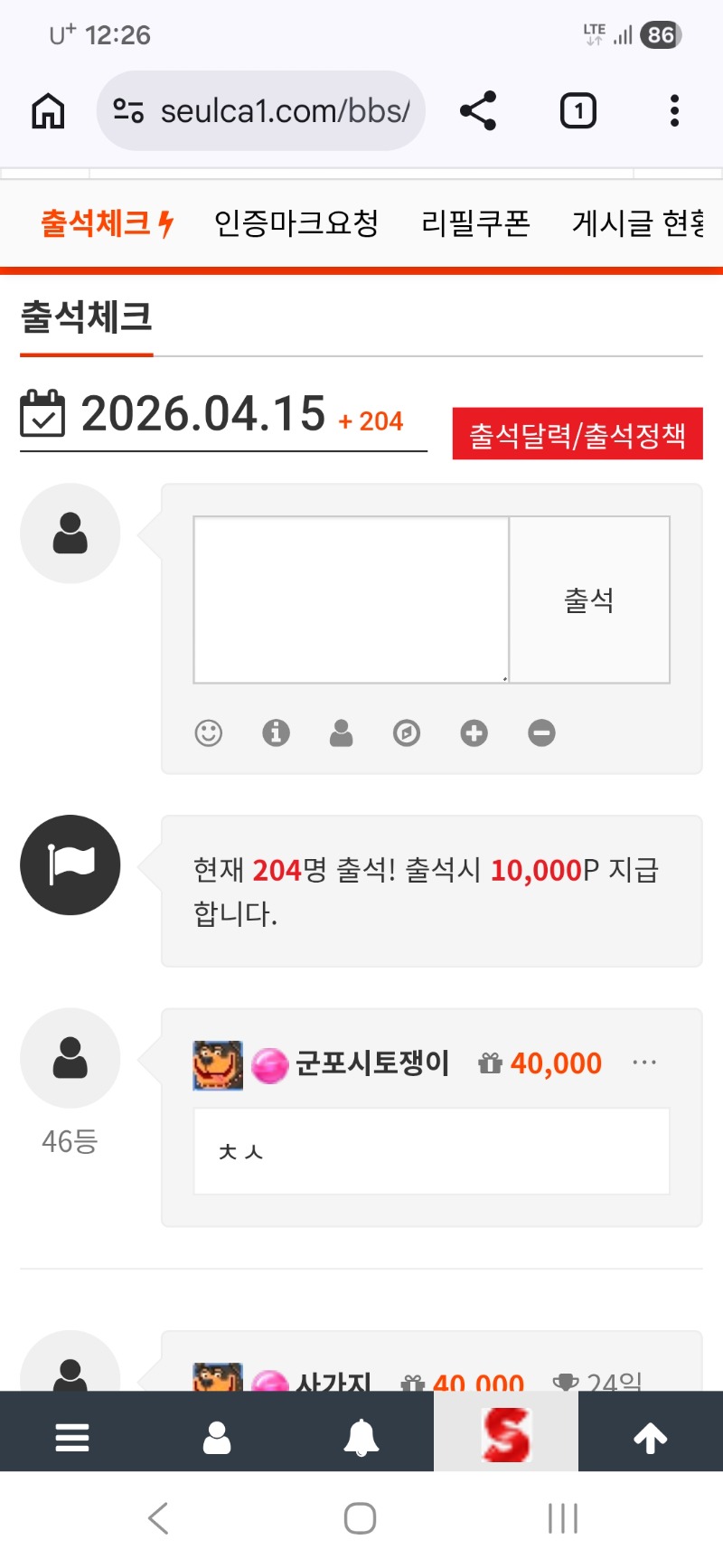Image resolution: width=723 pixels, height=1568 pixels.
Task: Tap the minus icon under the comment box
Action: click(x=541, y=732)
